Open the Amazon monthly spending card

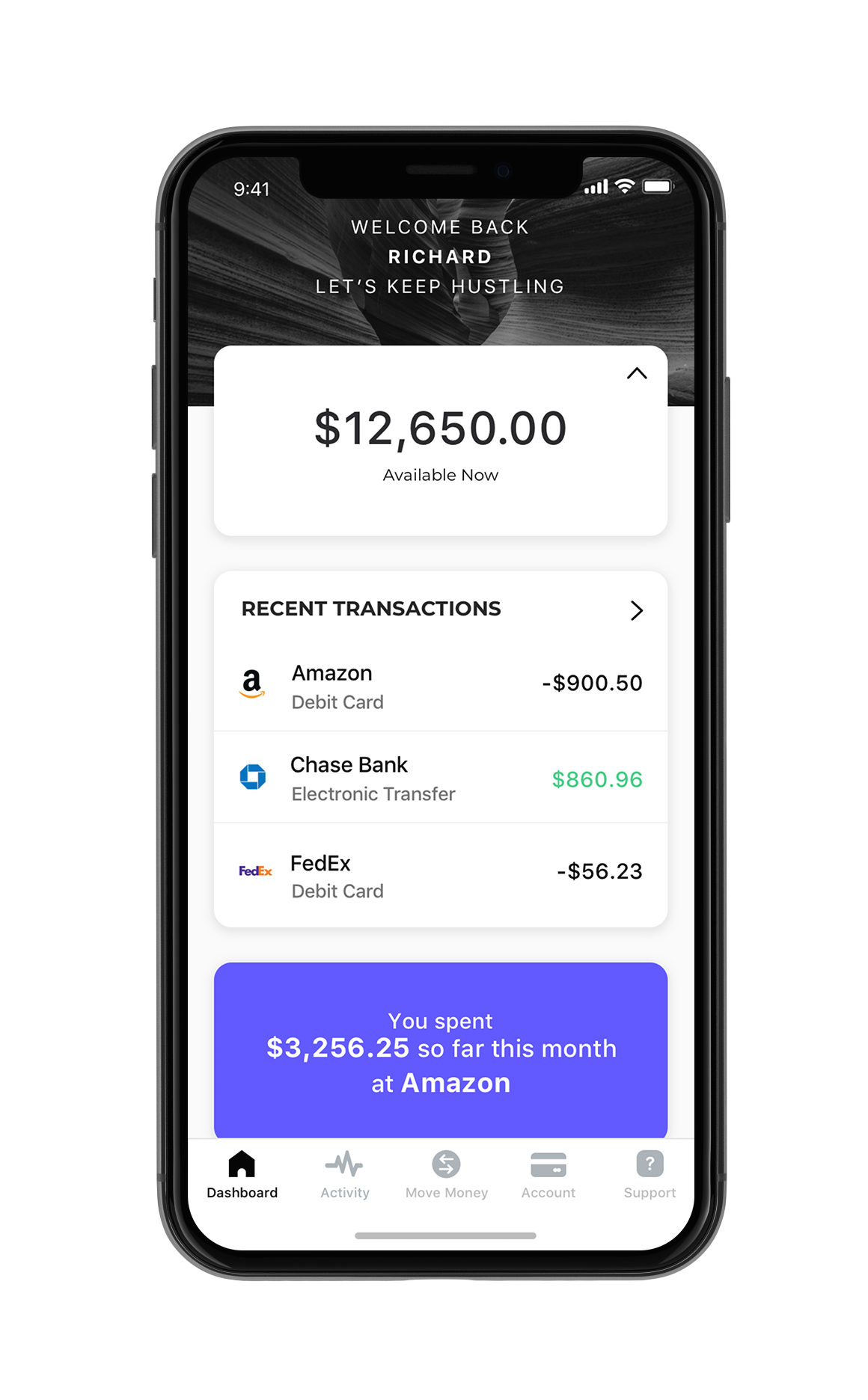440,1050
